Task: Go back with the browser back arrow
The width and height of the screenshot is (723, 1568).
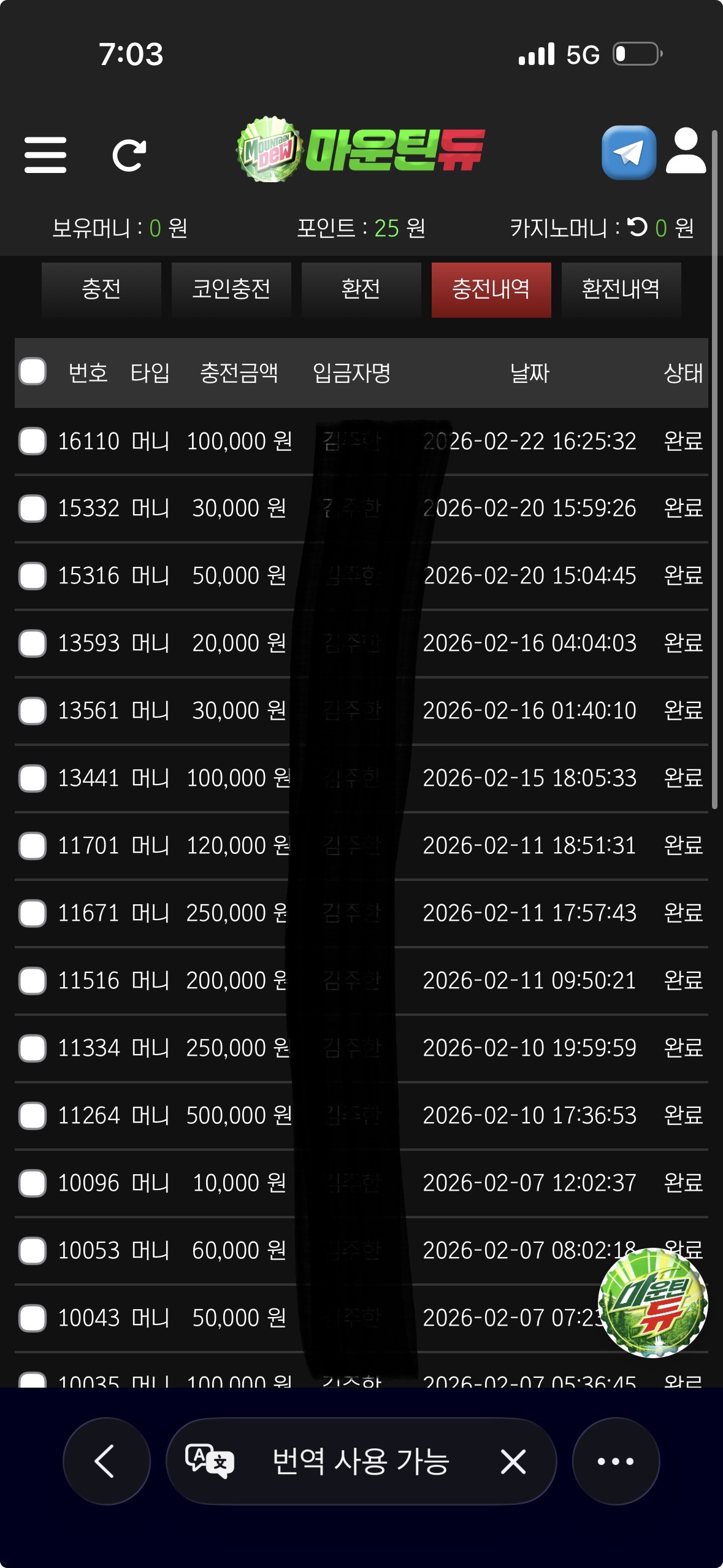Action: pos(106,1461)
